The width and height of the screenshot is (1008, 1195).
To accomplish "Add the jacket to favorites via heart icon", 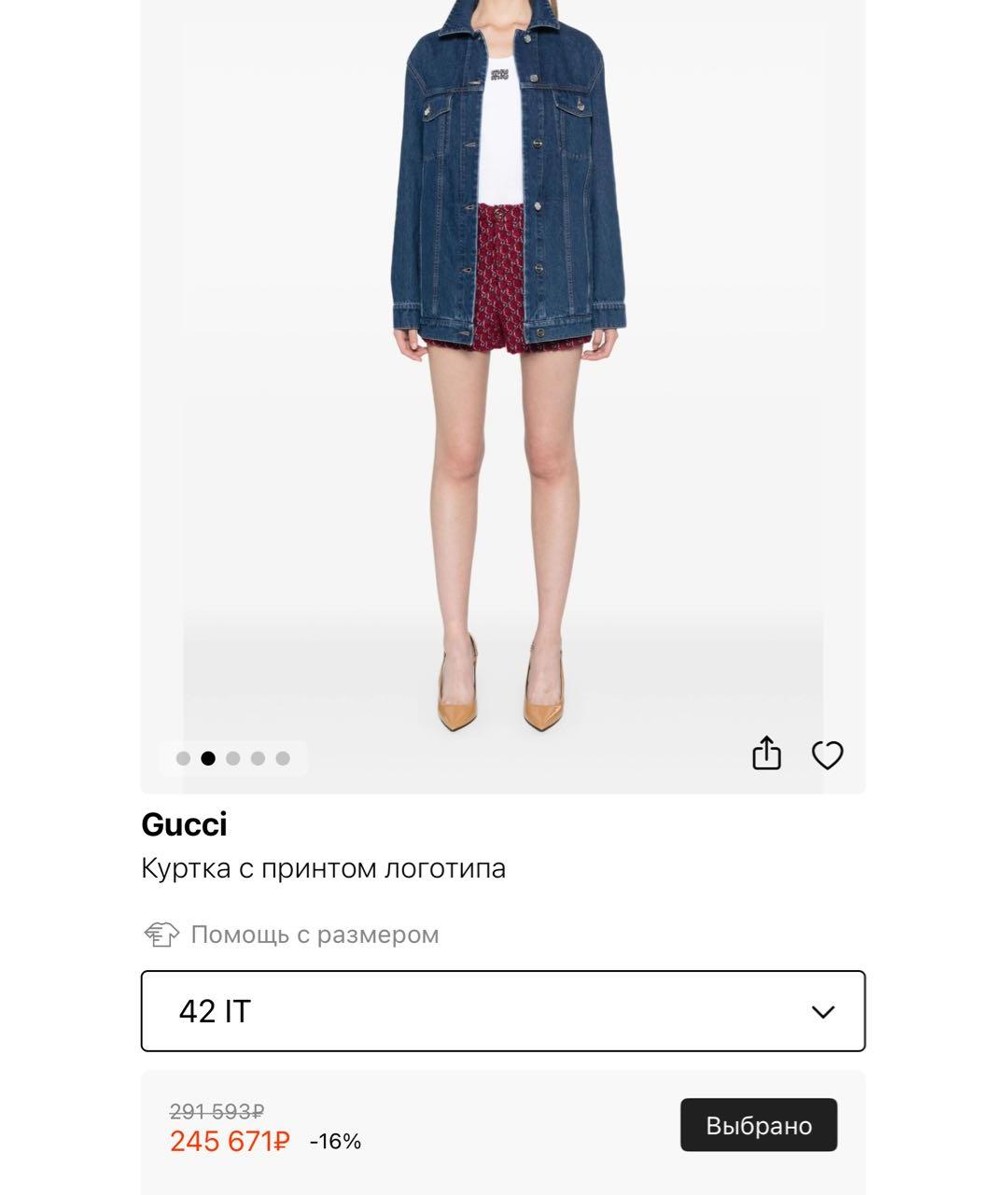I will coord(827,755).
